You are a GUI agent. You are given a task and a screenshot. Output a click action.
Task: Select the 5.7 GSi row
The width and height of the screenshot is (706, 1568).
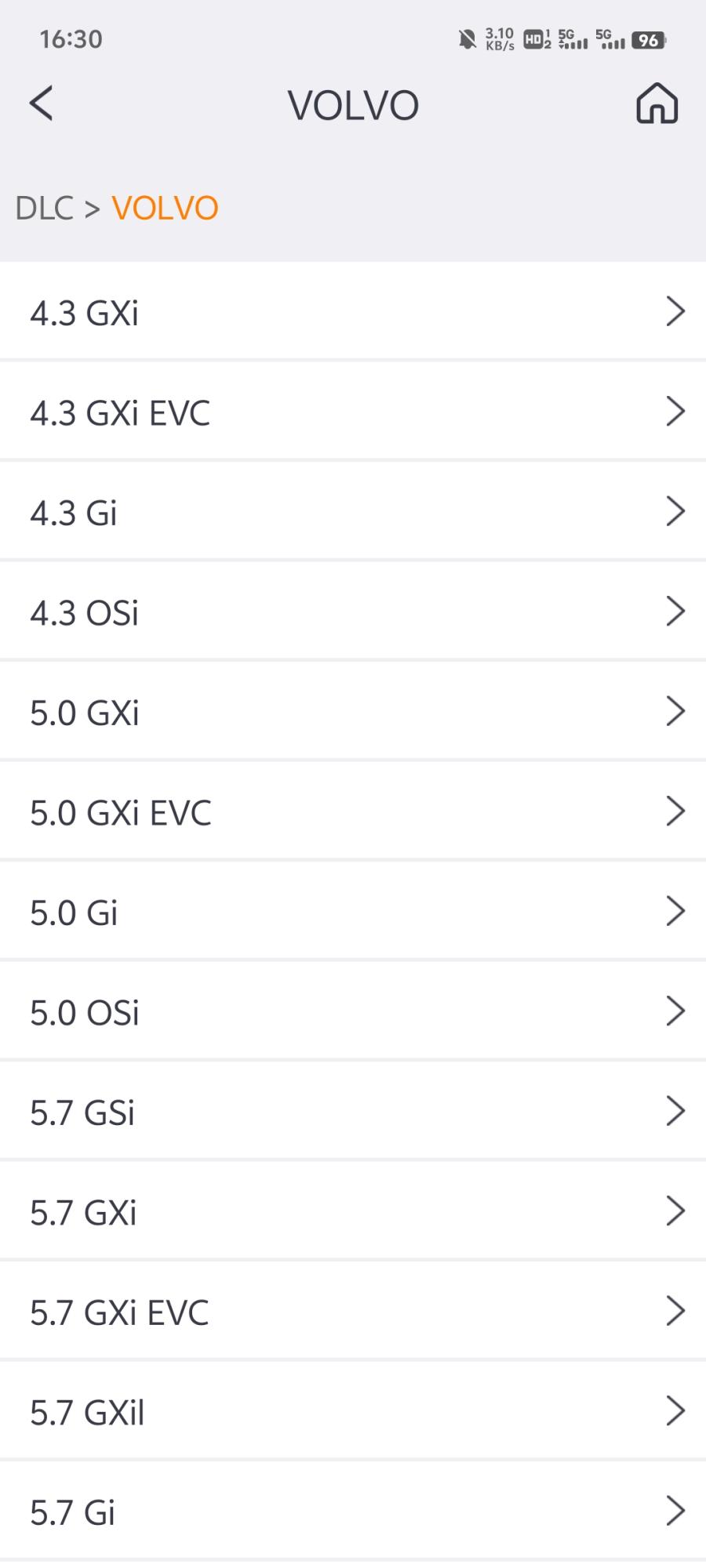click(x=353, y=1112)
